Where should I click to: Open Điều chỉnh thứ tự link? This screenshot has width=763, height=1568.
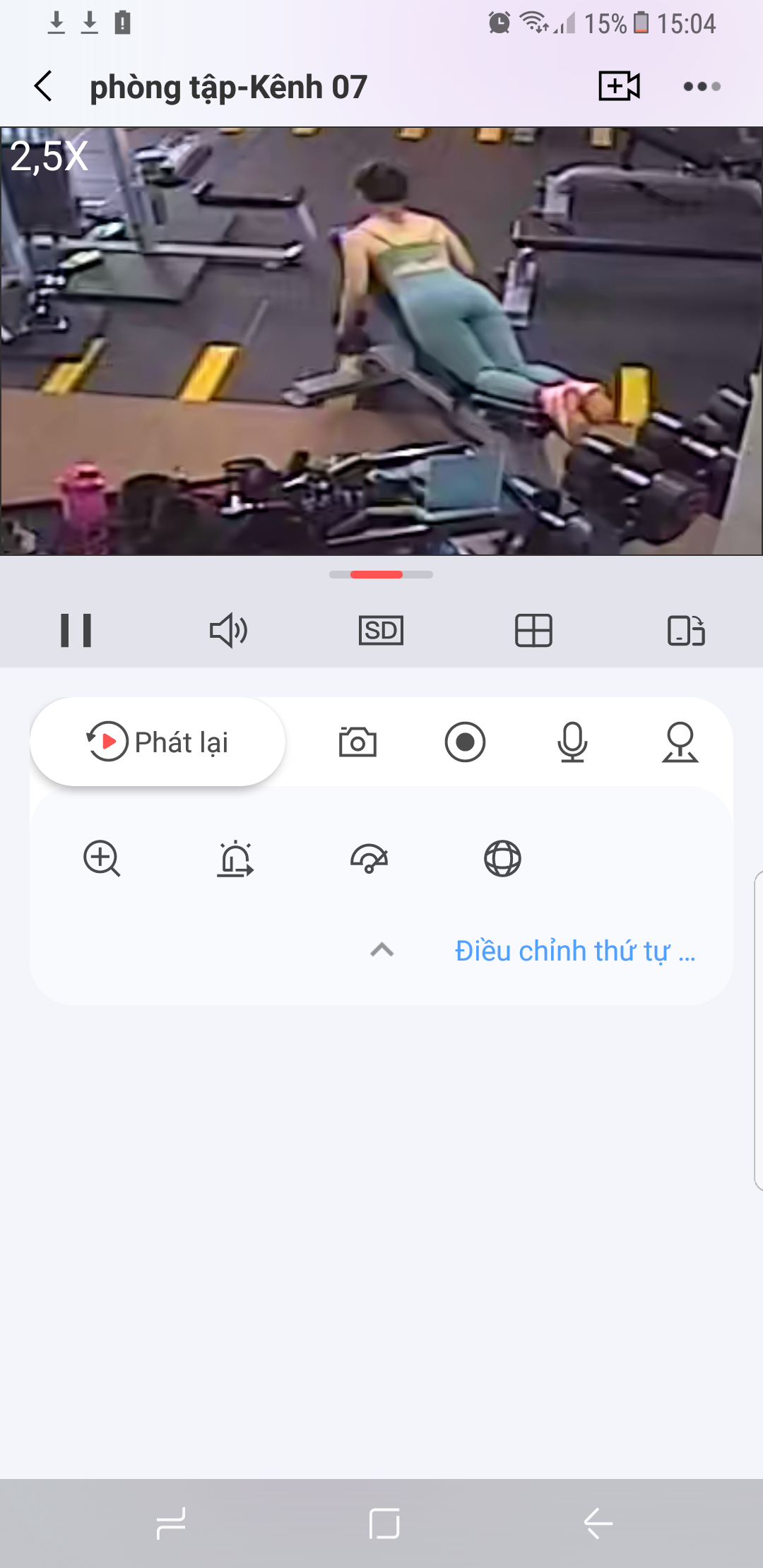pyautogui.click(x=575, y=951)
